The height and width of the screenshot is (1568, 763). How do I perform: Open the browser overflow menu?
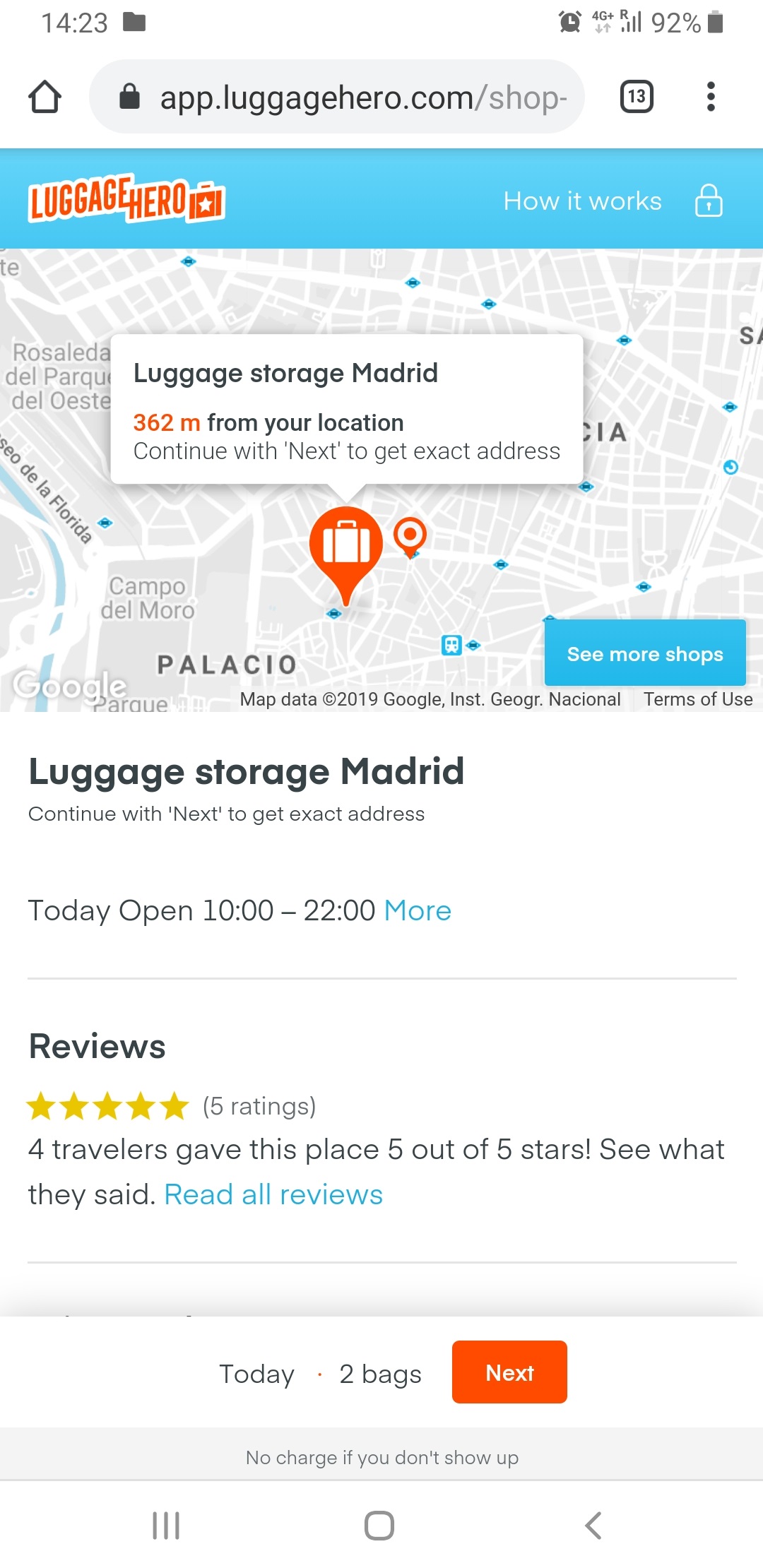coord(710,97)
